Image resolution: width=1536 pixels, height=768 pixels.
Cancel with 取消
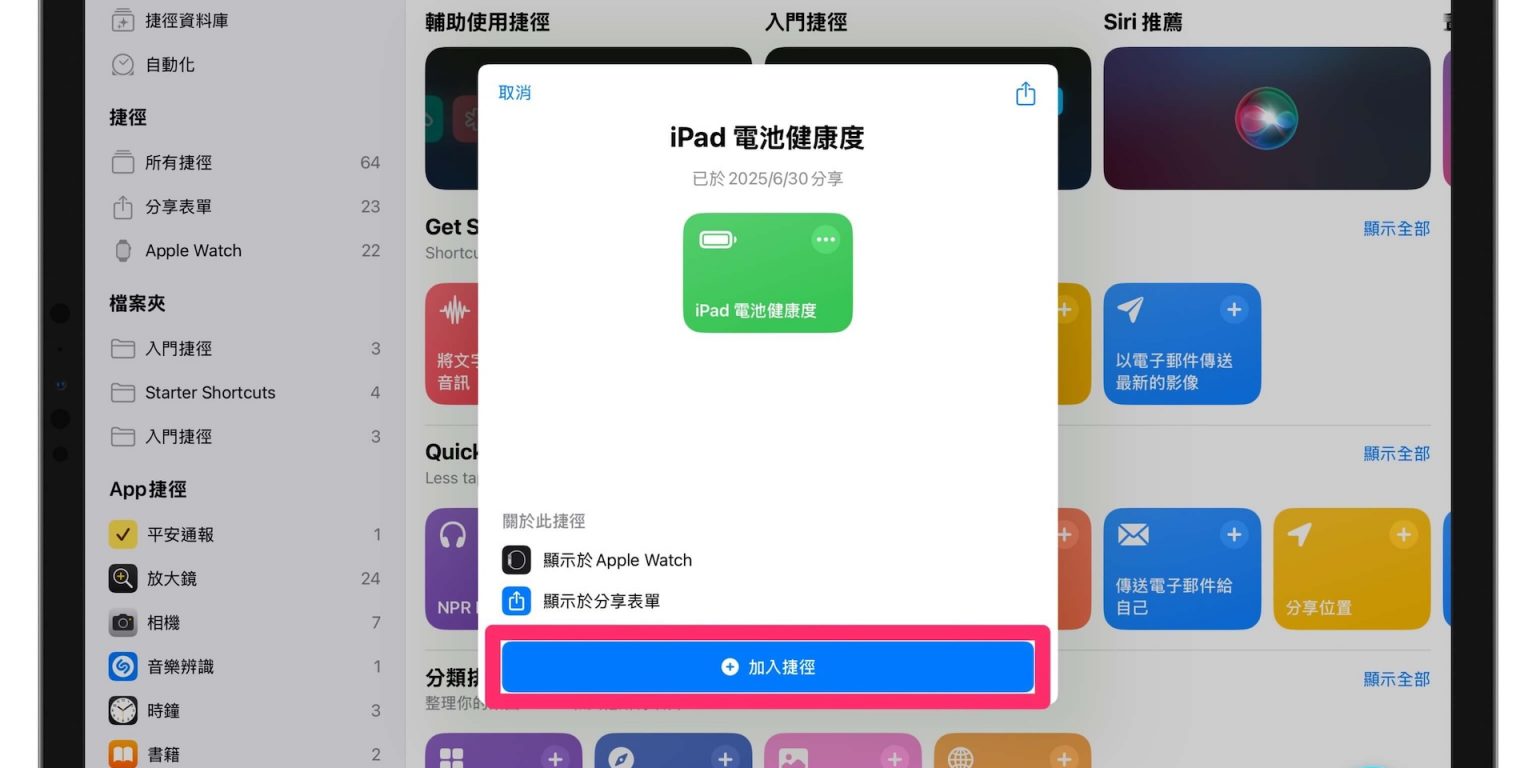[x=515, y=93]
